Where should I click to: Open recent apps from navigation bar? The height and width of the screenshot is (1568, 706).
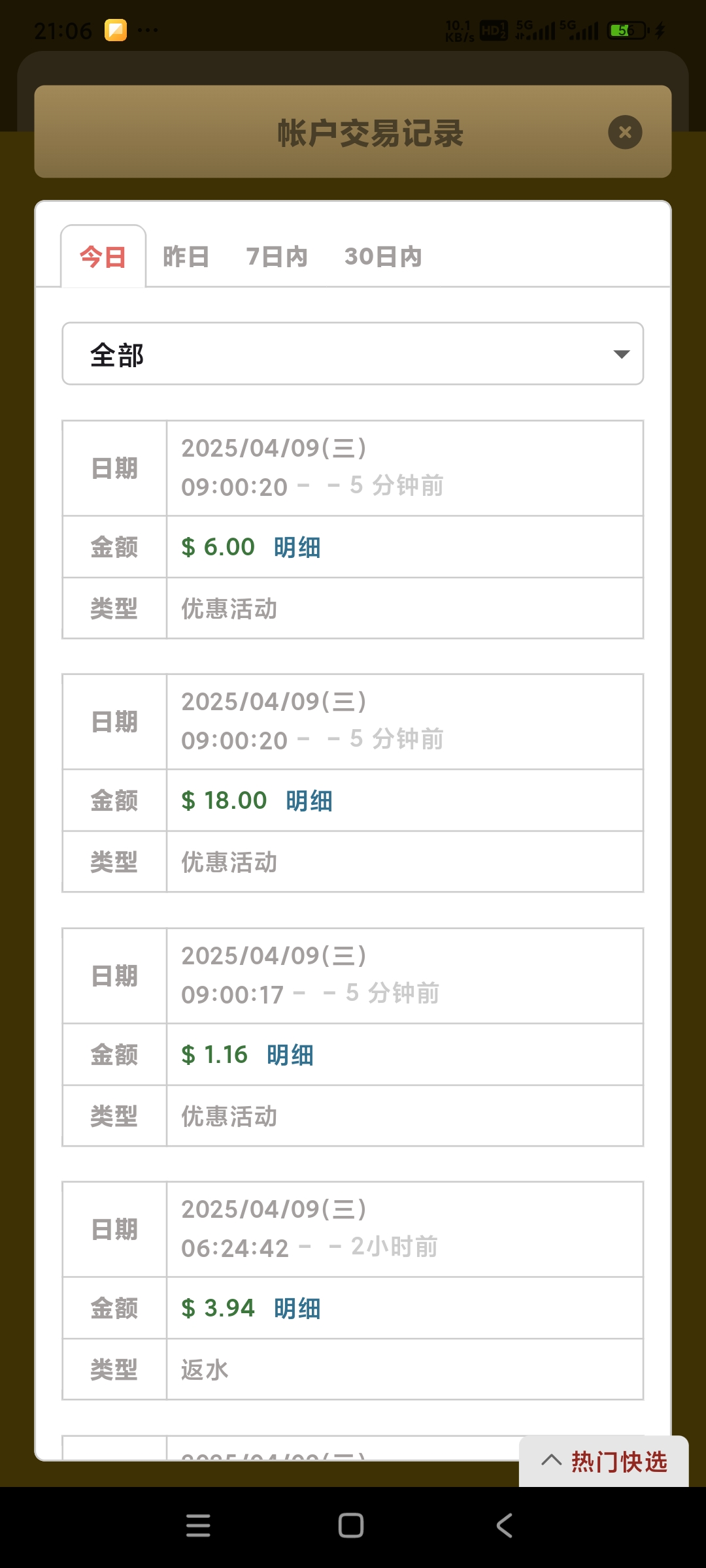[198, 1526]
